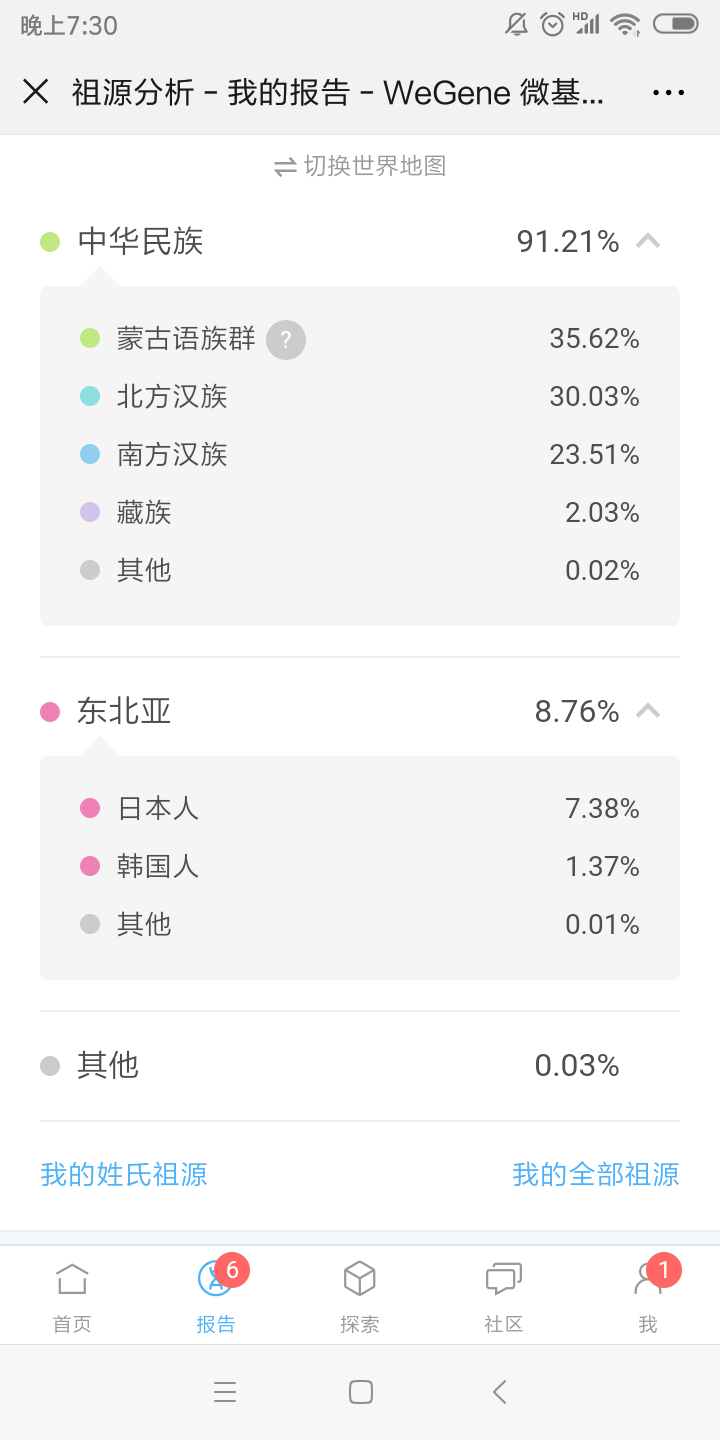720x1440 pixels.
Task: Tap the system back button
Action: pyautogui.click(x=500, y=1392)
